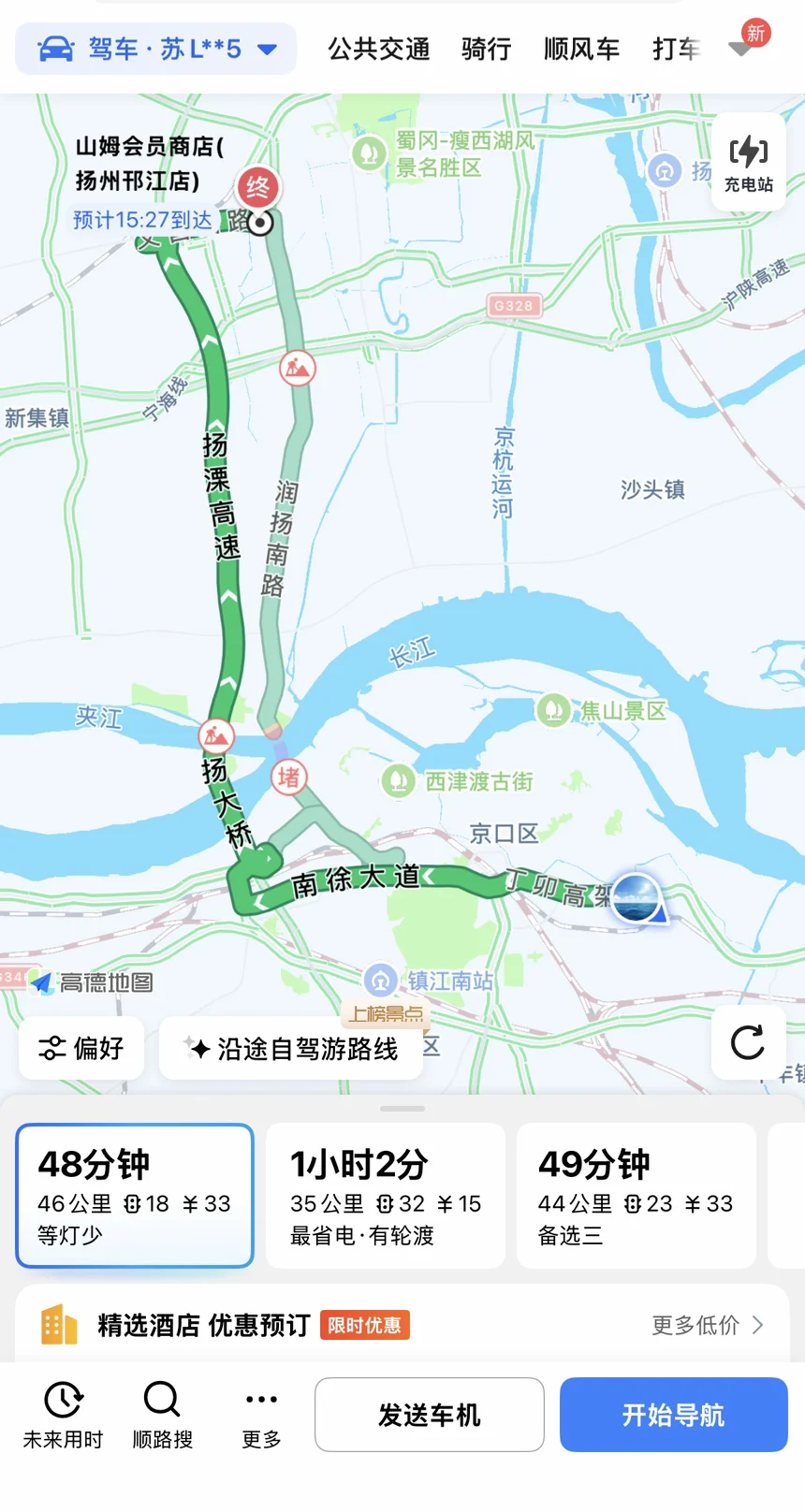
Task: Open 顺路搜 along-route search
Action: [162, 1414]
